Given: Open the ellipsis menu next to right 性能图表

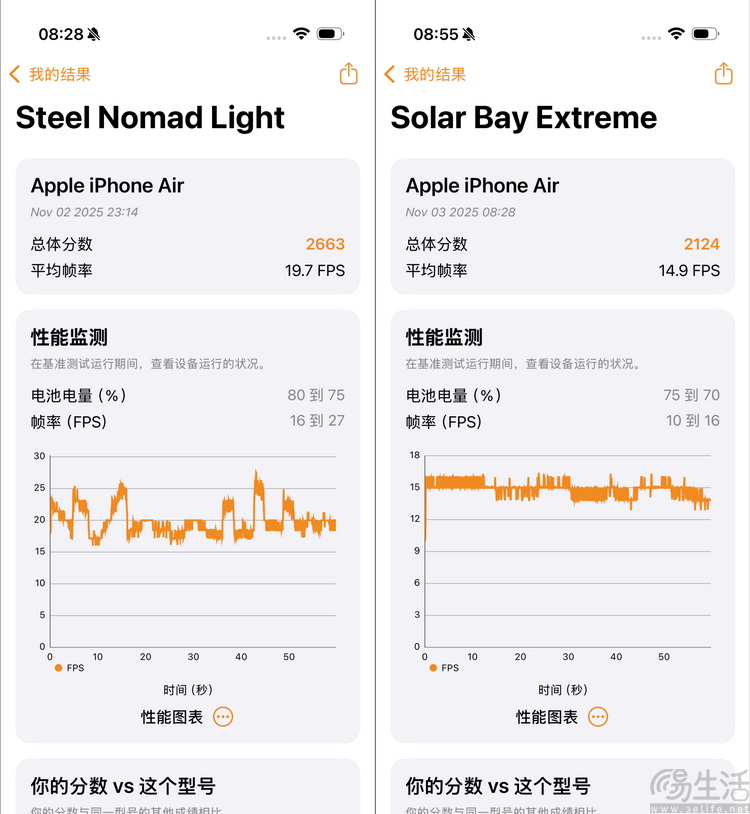Looking at the screenshot, I should (x=597, y=717).
